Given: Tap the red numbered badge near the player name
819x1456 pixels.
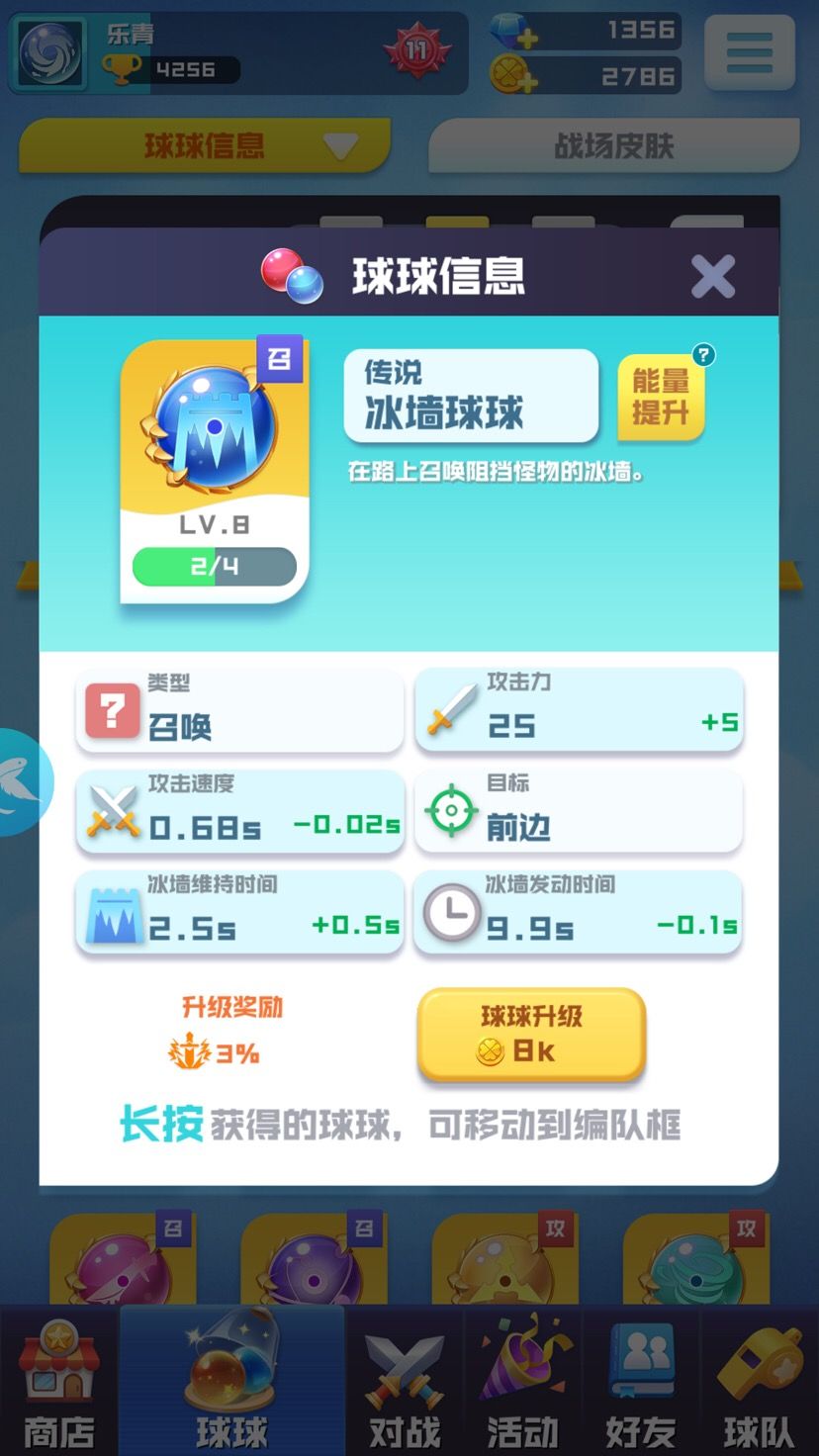Looking at the screenshot, I should [x=419, y=51].
